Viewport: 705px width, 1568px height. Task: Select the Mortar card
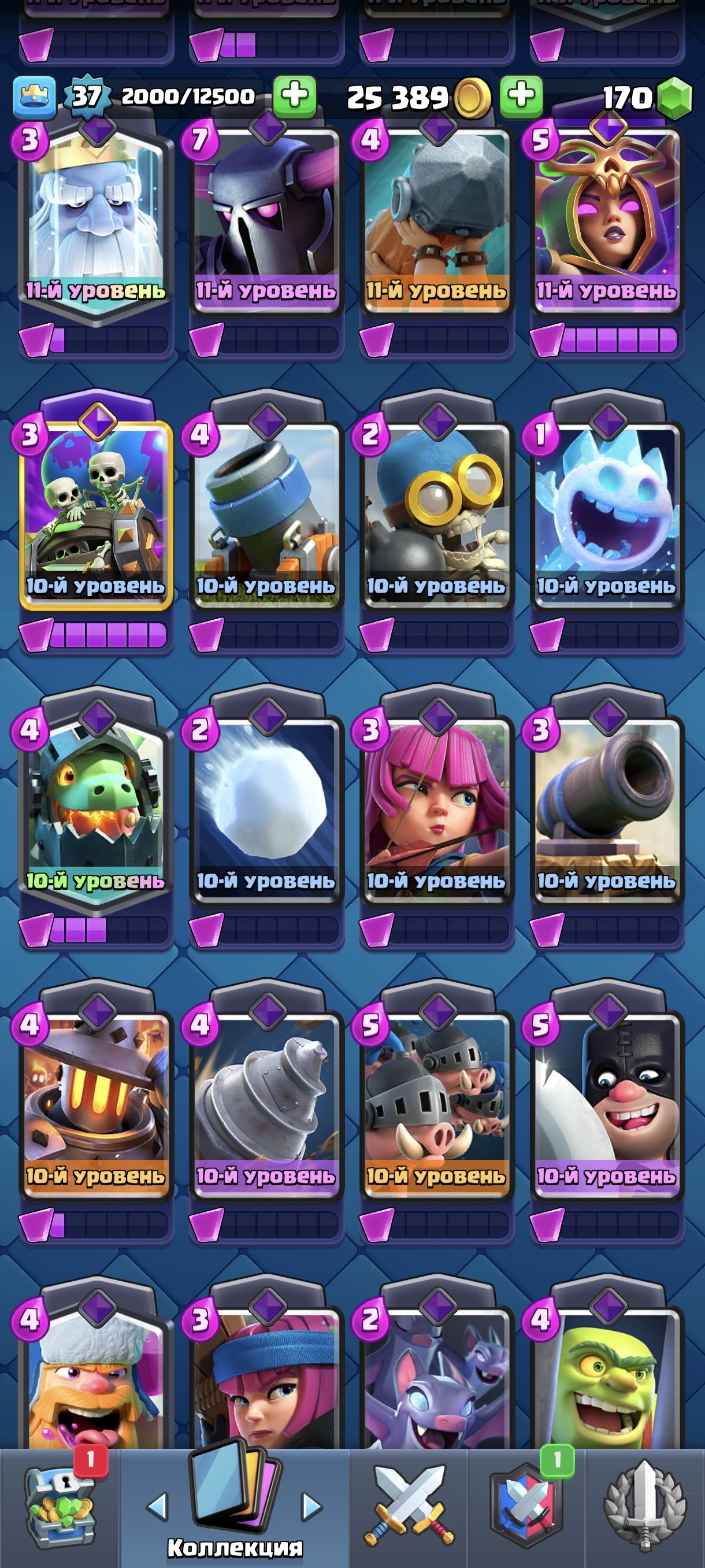266,515
